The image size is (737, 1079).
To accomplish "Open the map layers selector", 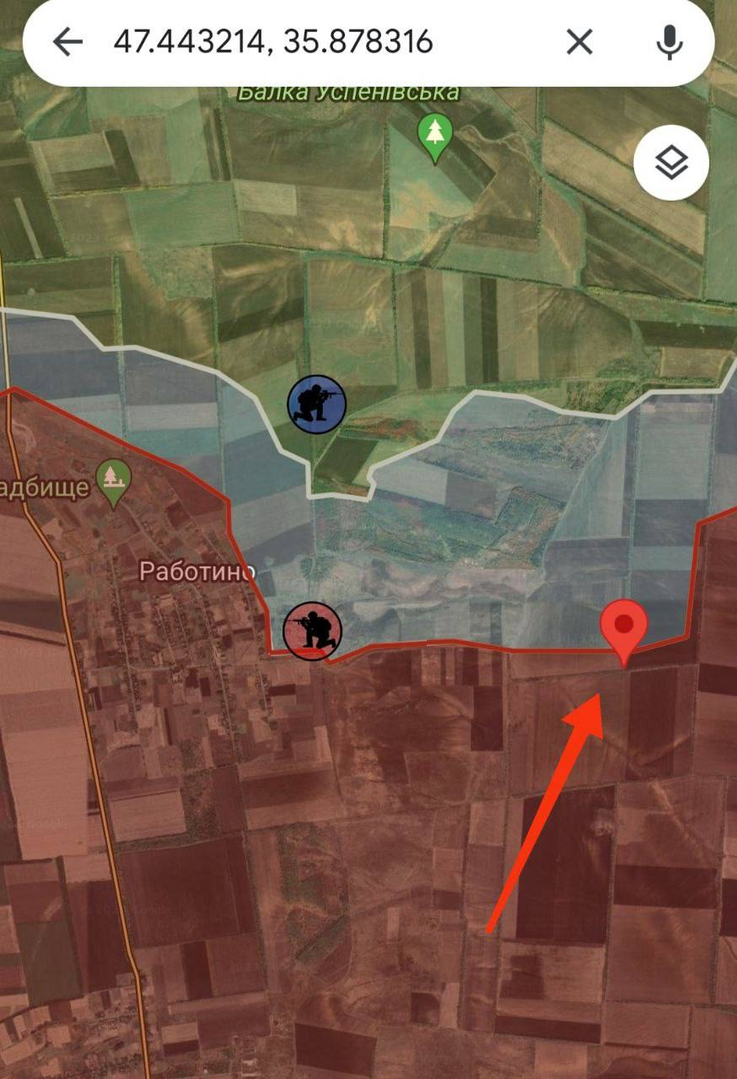I will [x=671, y=163].
